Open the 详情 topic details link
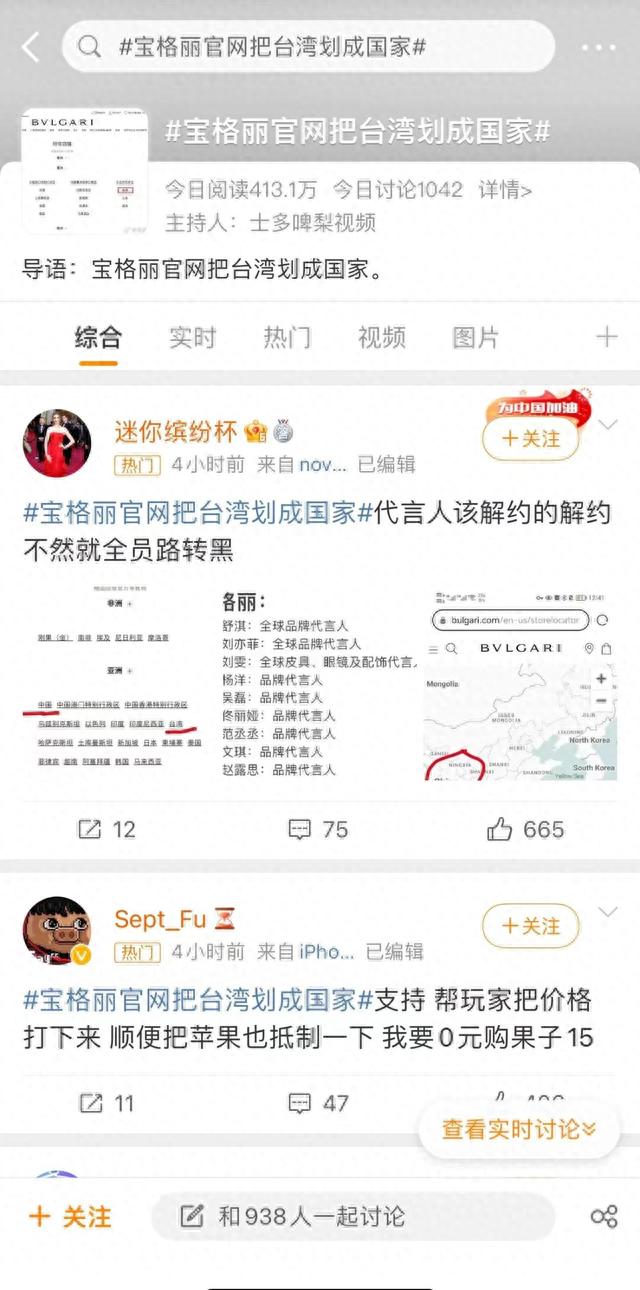Screen dimensions: 640x1290 (504, 189)
